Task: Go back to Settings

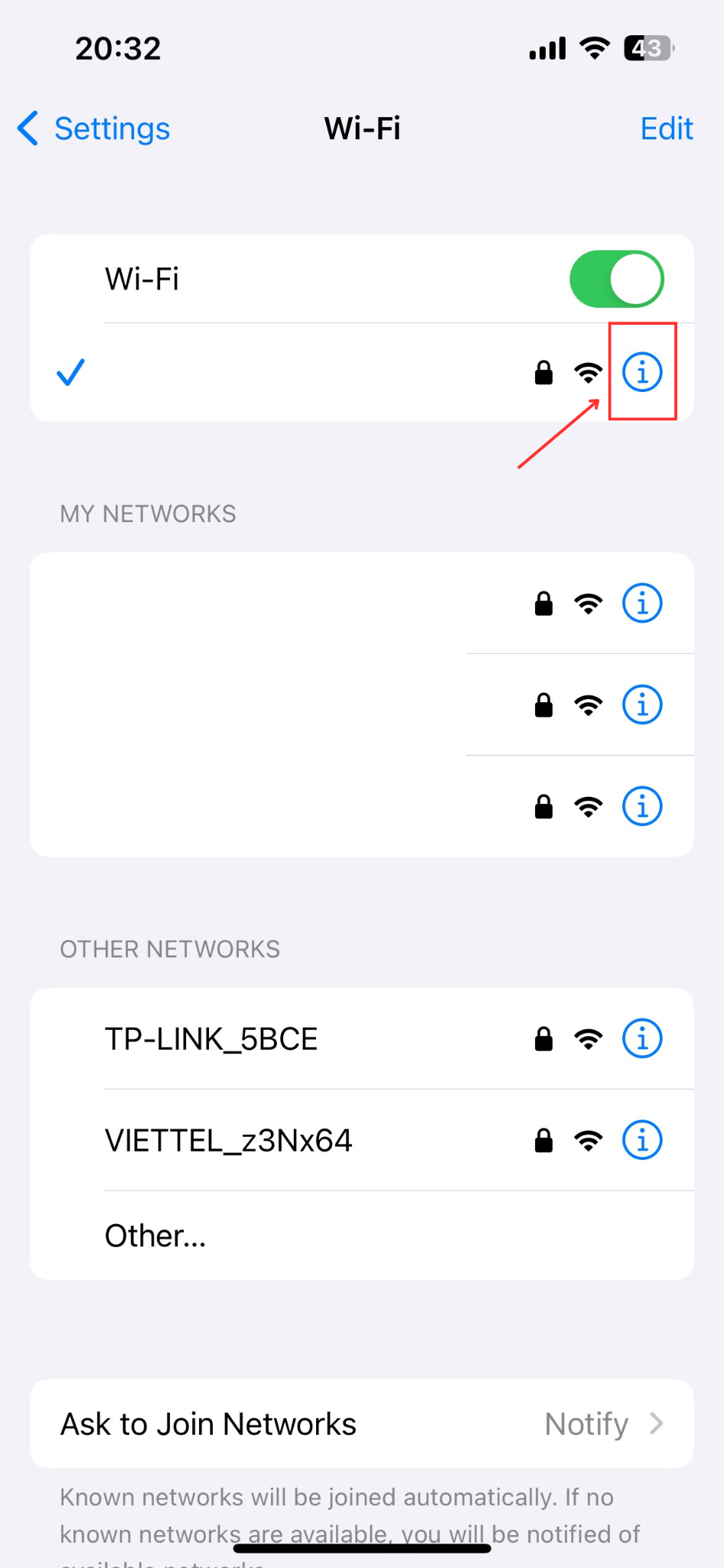Action: [x=93, y=129]
